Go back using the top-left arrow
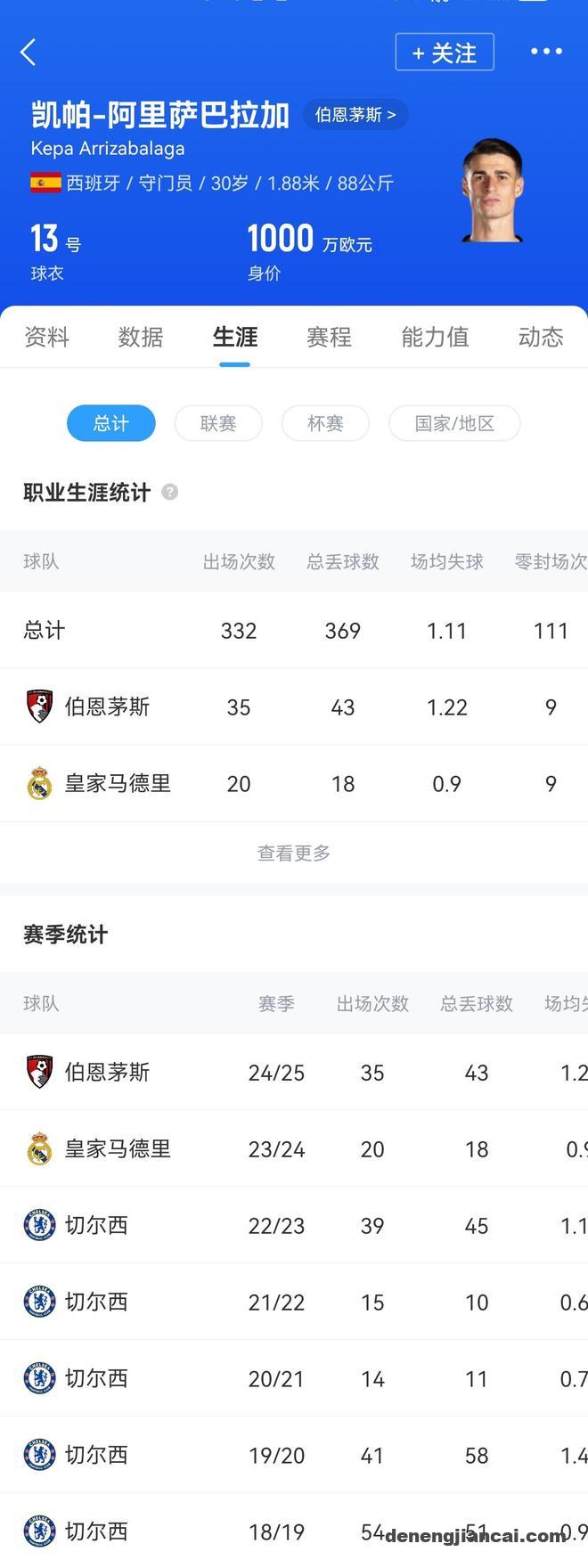The image size is (588, 1568). (x=29, y=53)
